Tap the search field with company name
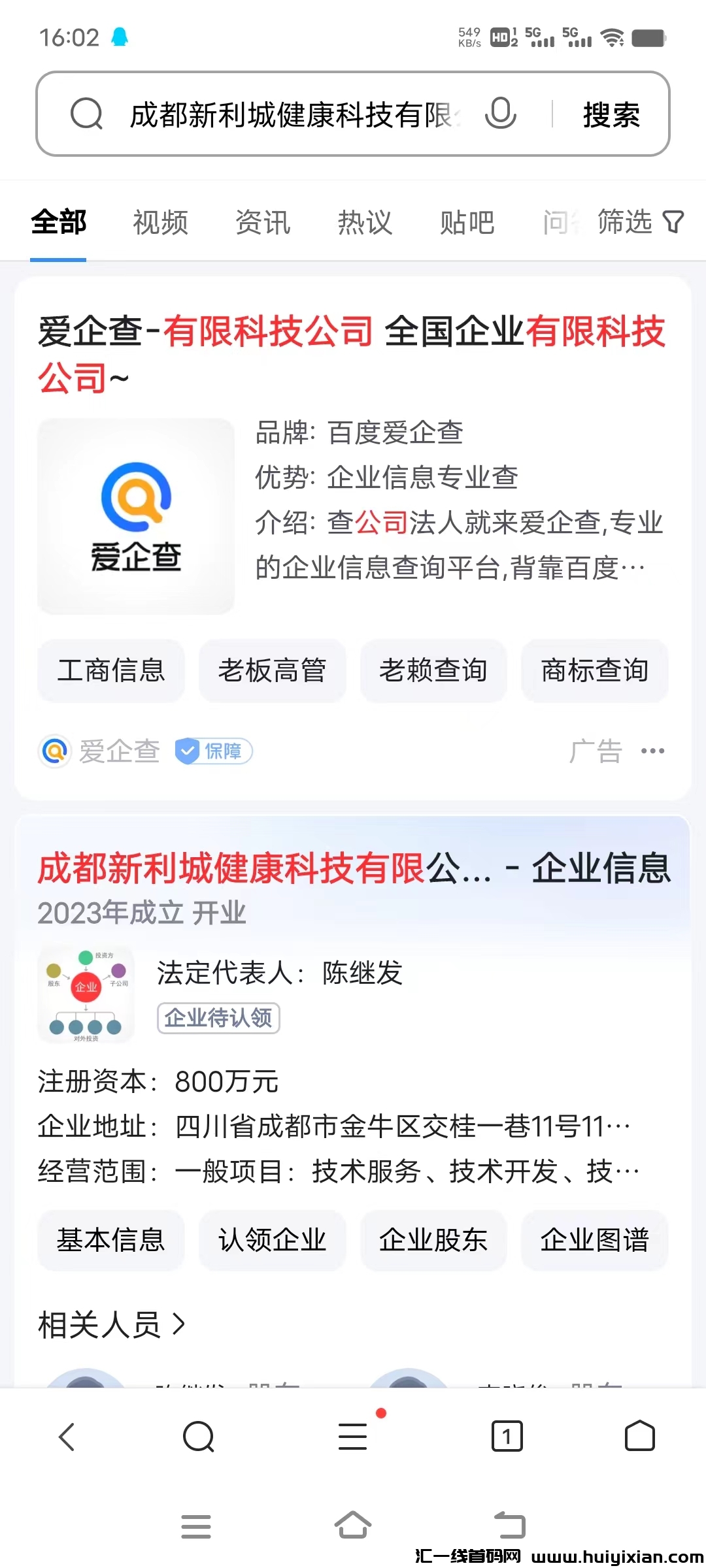The width and height of the screenshot is (706, 1568). tap(294, 115)
